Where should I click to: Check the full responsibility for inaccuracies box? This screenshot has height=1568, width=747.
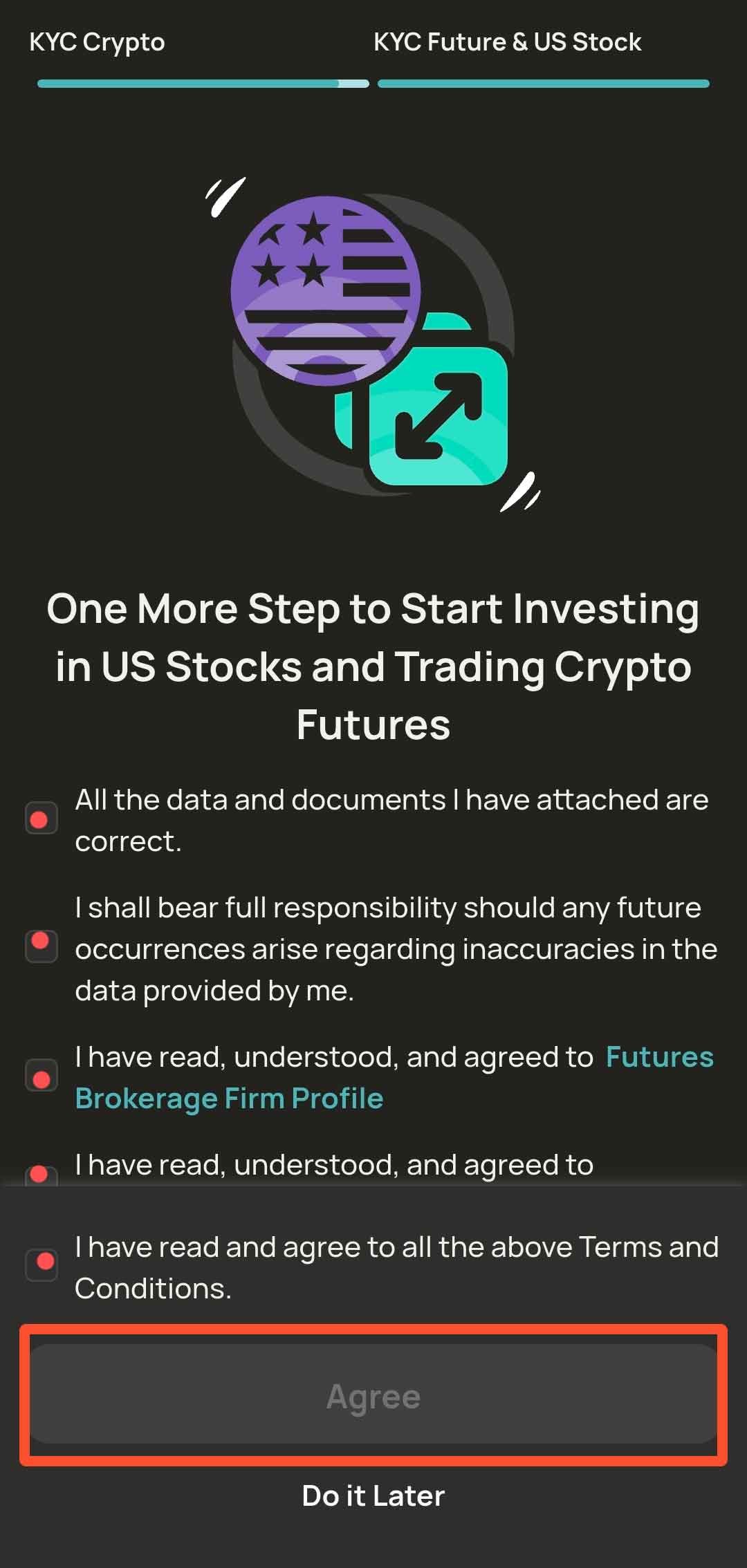coord(41,946)
